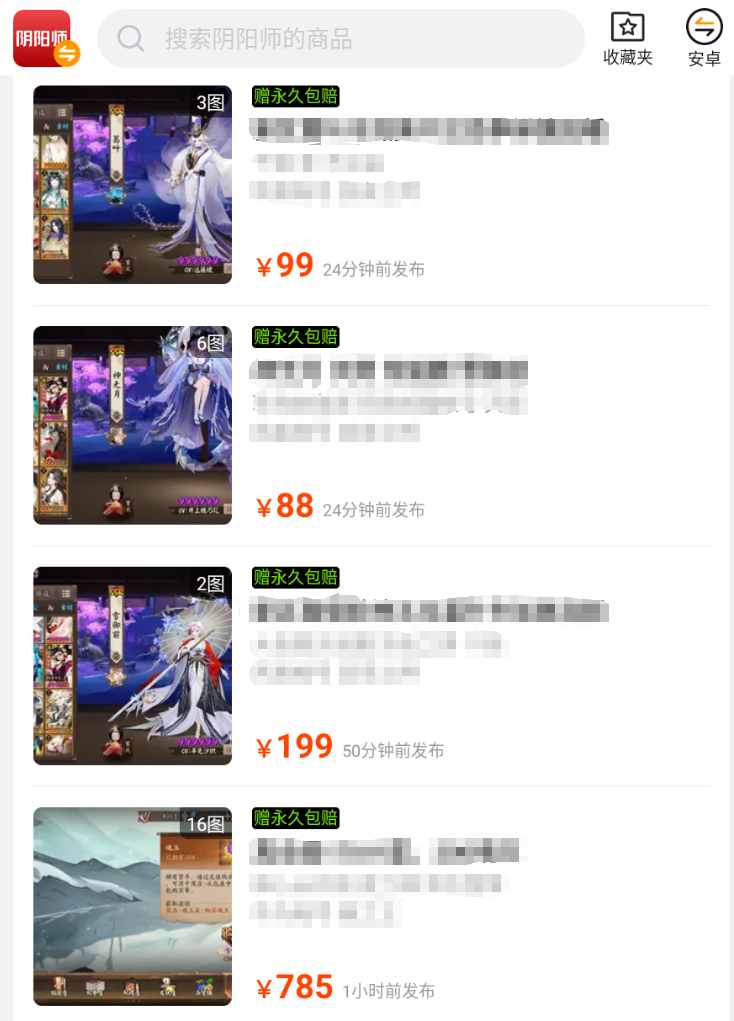The height and width of the screenshot is (1021, 734).
Task: Open the 搜索阴阳师的商品 search box
Action: pos(340,39)
